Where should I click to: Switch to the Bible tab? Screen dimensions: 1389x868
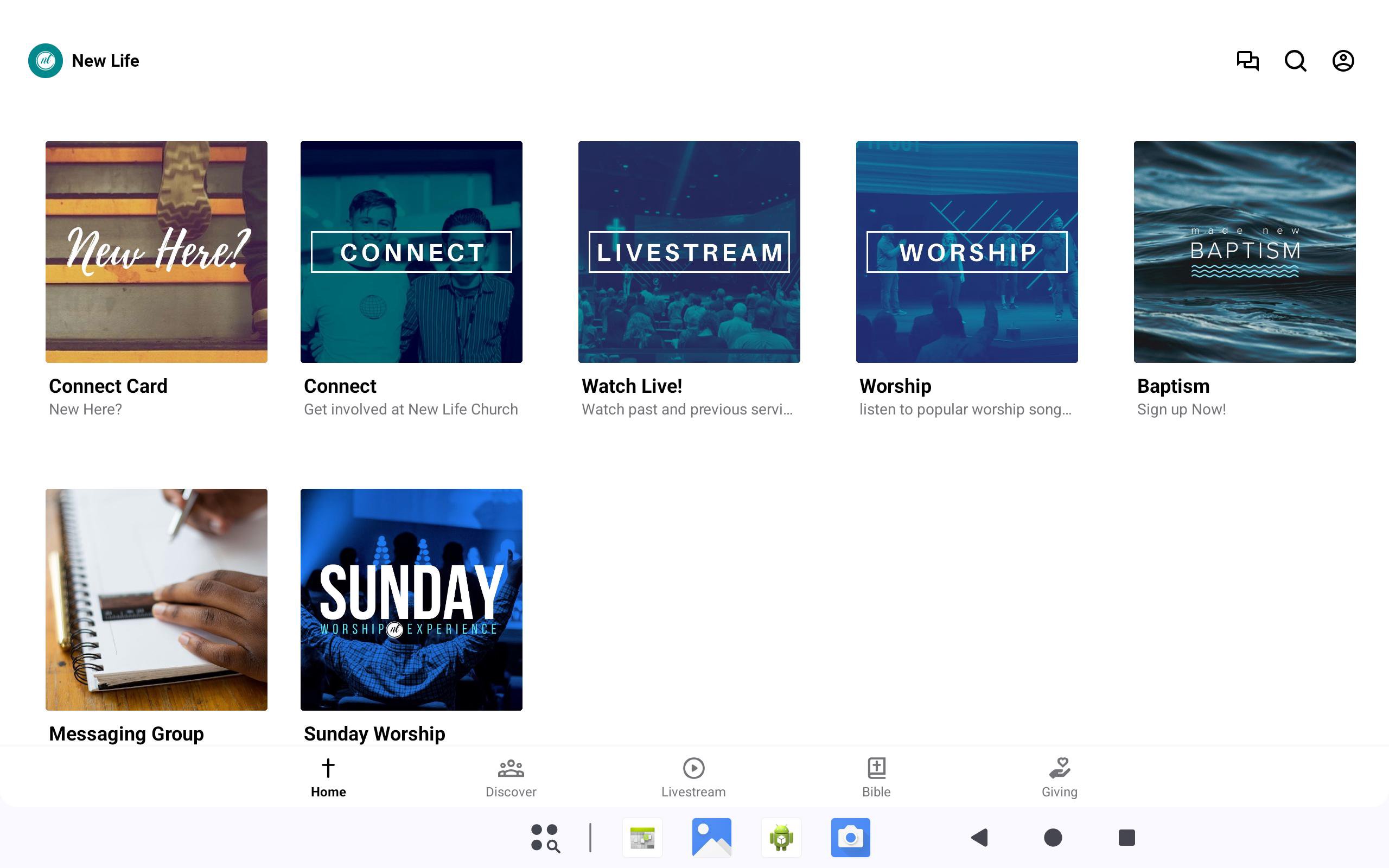click(876, 777)
